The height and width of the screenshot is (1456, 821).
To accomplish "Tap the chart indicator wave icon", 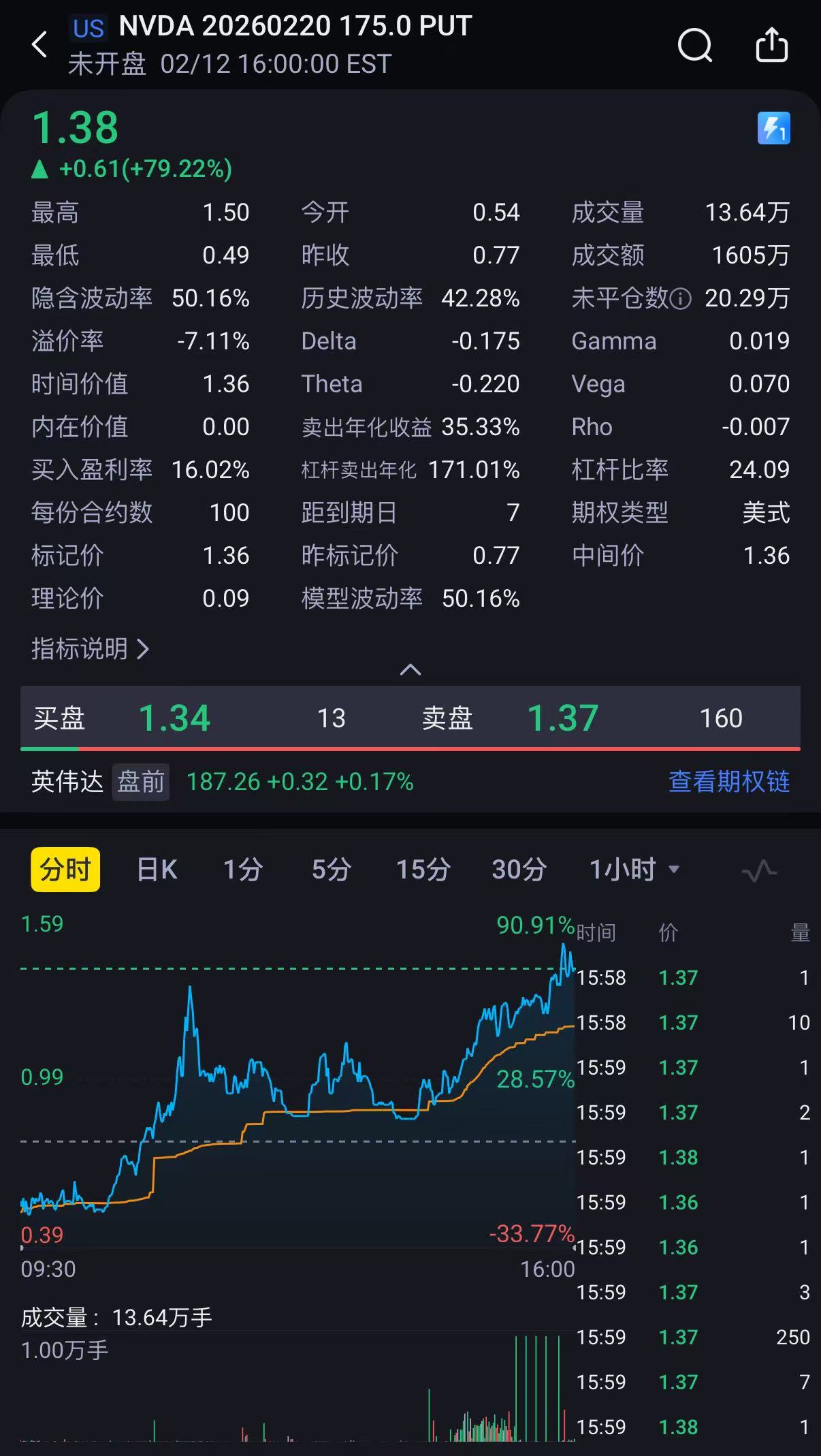I will (759, 870).
